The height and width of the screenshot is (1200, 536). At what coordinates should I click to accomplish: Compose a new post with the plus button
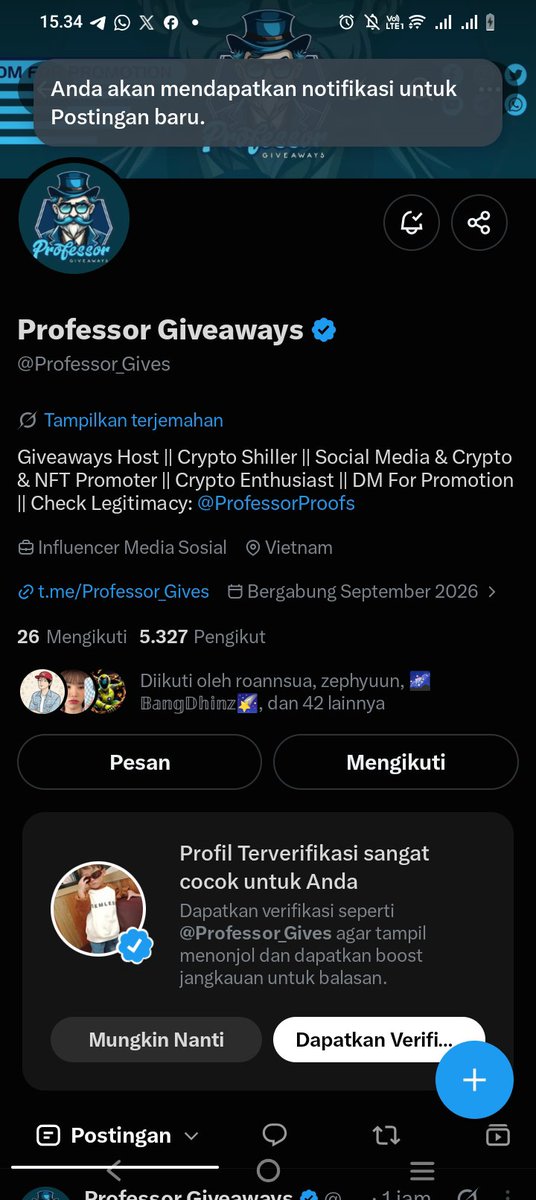coord(474,1080)
